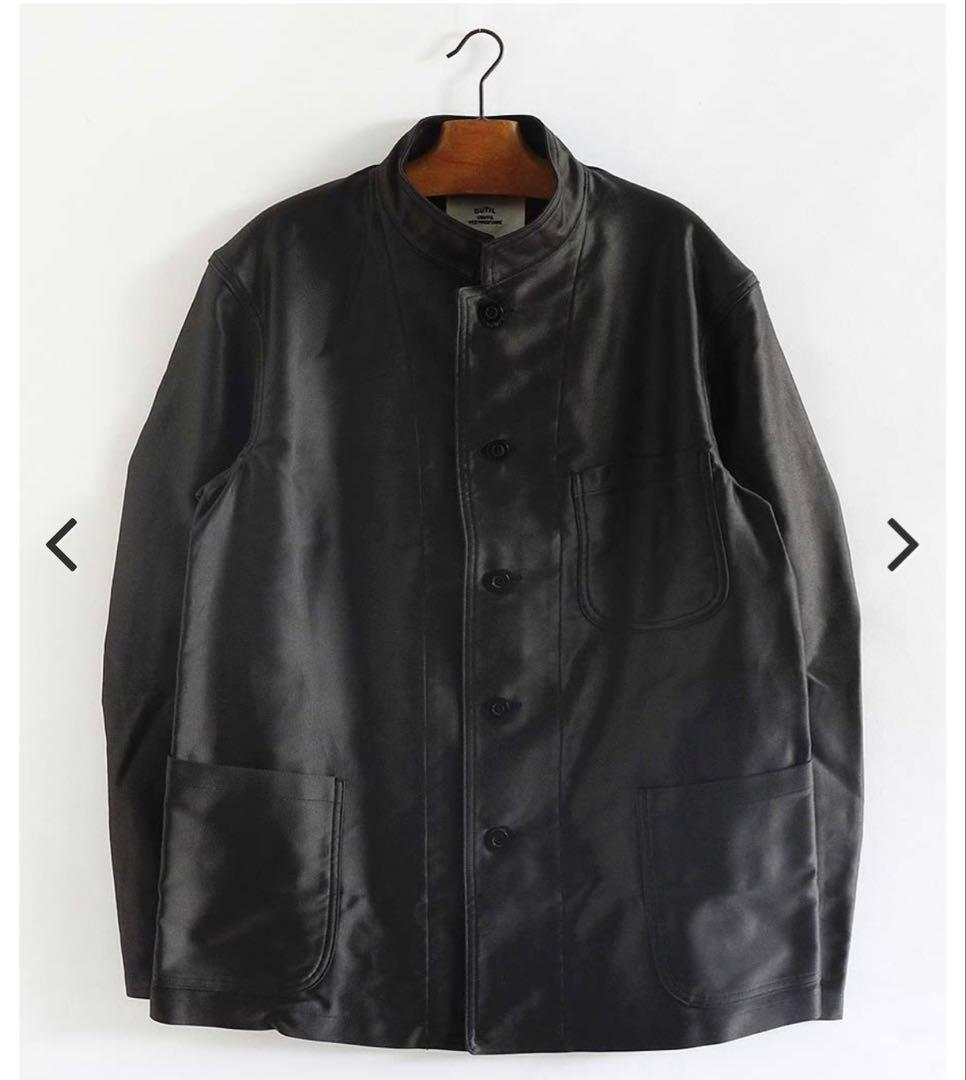Go to the next product image

[902, 544]
